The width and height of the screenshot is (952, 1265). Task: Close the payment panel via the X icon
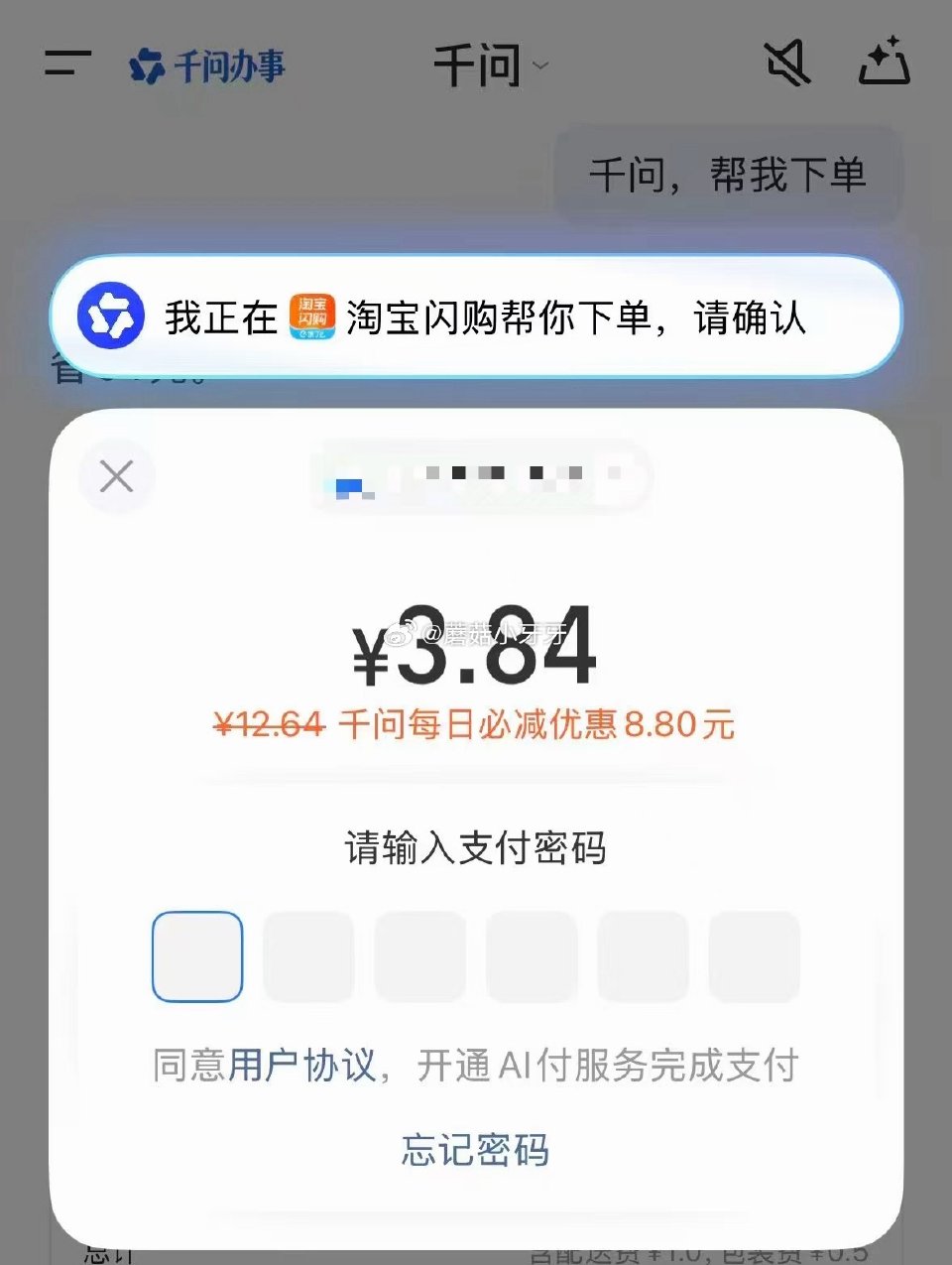(116, 477)
